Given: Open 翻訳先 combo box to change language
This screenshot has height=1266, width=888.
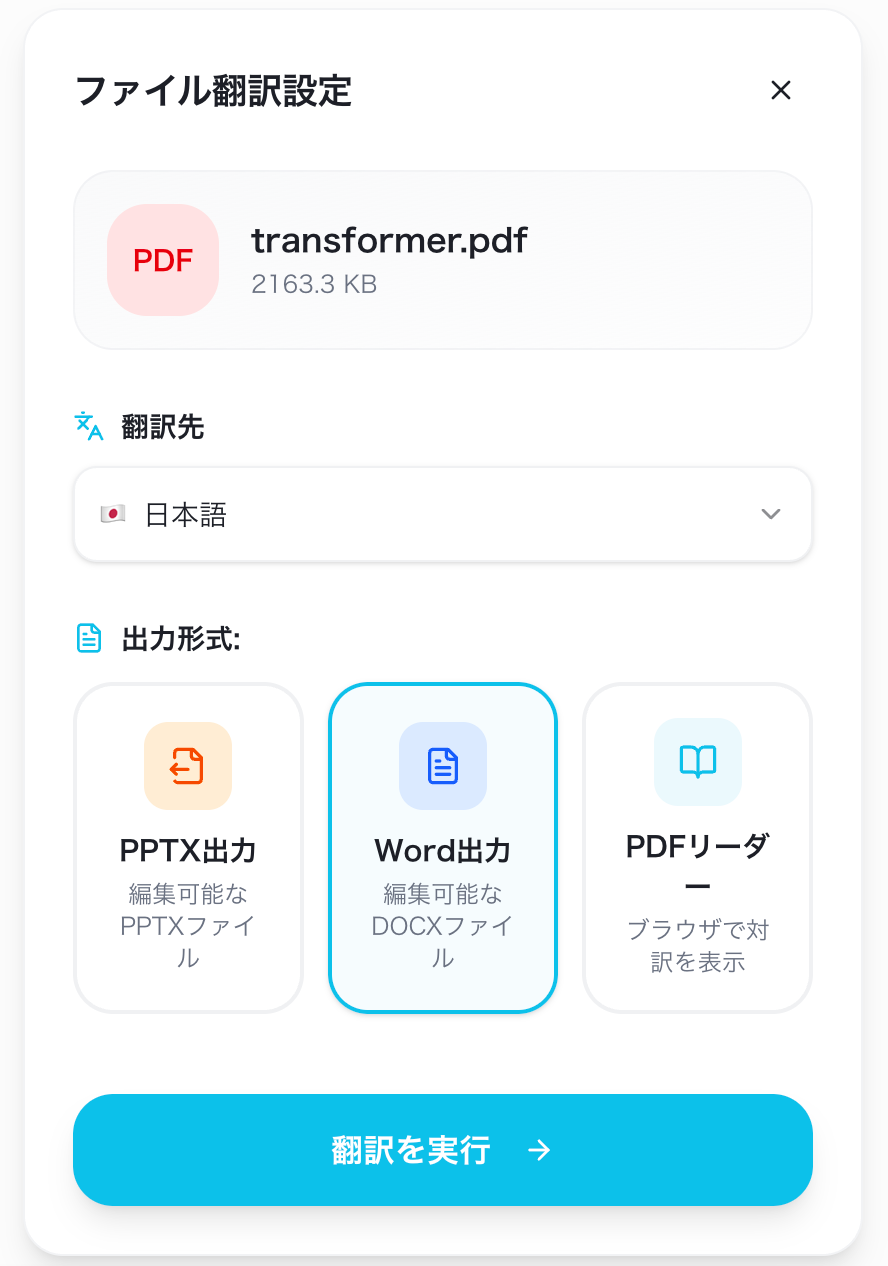Looking at the screenshot, I should (x=442, y=514).
